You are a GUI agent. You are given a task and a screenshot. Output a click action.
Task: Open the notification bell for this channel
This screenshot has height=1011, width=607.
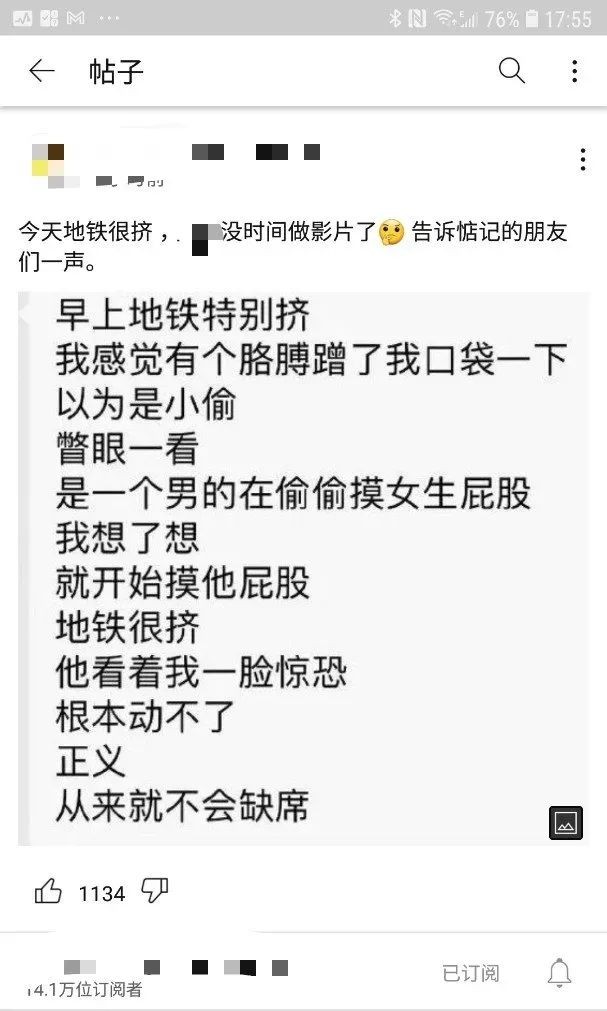(x=559, y=973)
